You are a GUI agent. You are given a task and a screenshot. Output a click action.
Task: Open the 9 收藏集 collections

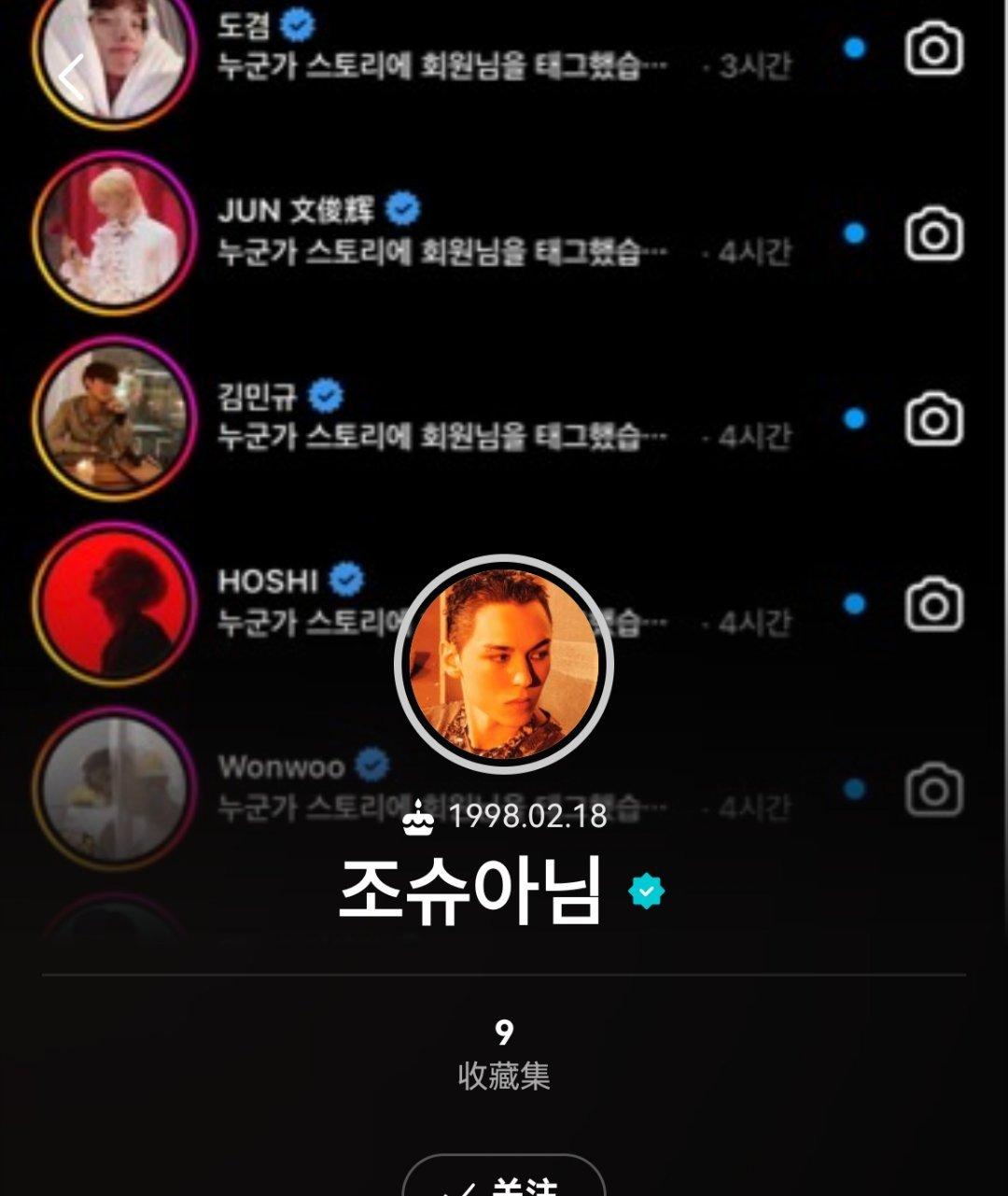(x=504, y=1055)
